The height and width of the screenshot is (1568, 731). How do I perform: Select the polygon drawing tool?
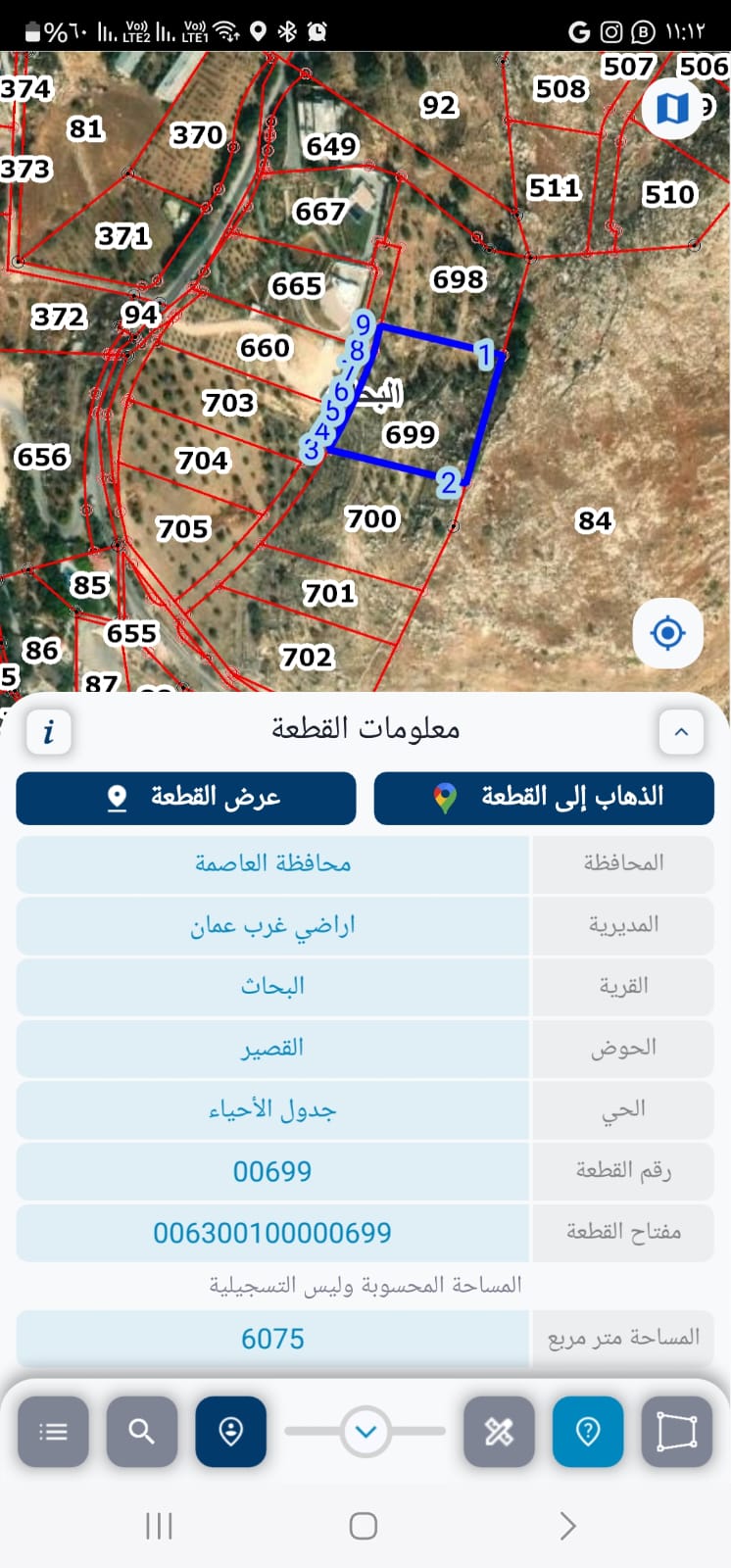click(x=676, y=1432)
